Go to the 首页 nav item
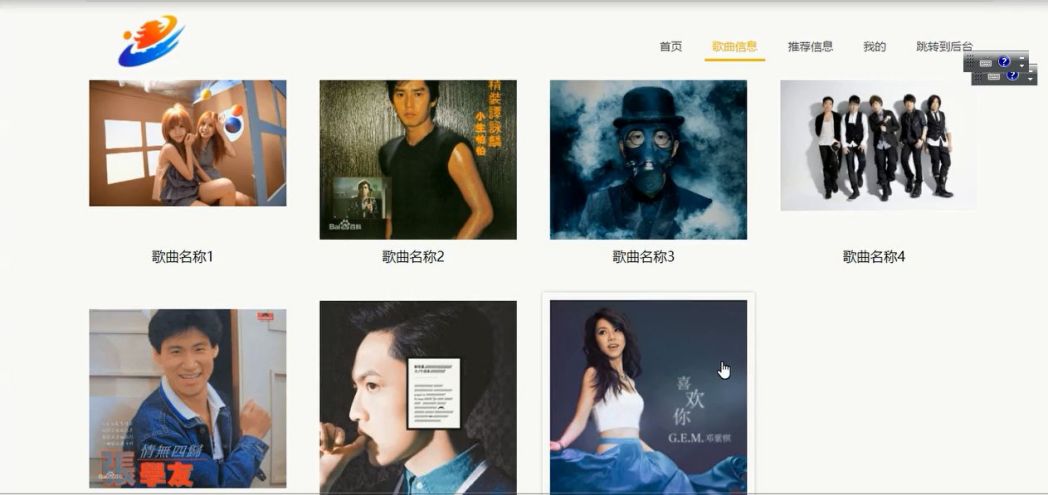This screenshot has height=495, width=1048. tap(670, 46)
